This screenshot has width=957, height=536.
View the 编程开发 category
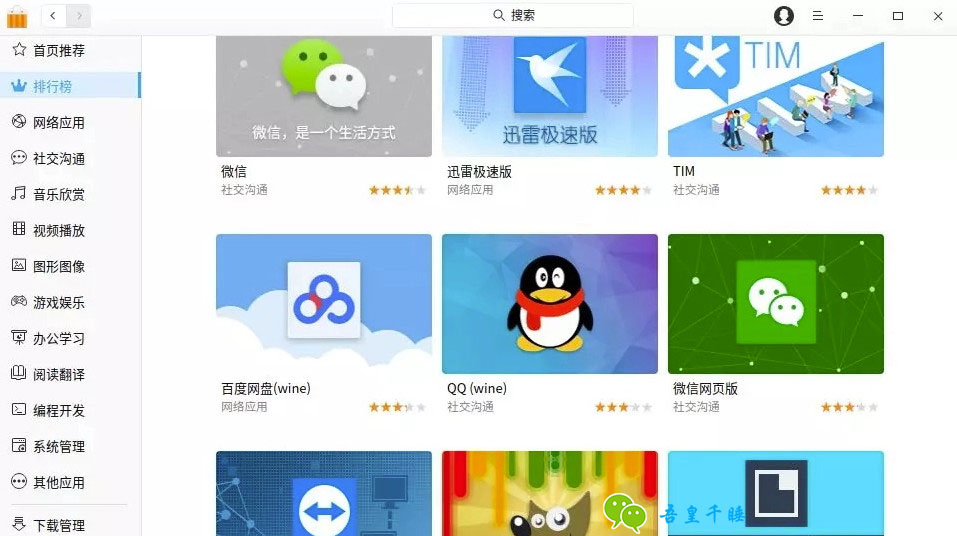(58, 411)
